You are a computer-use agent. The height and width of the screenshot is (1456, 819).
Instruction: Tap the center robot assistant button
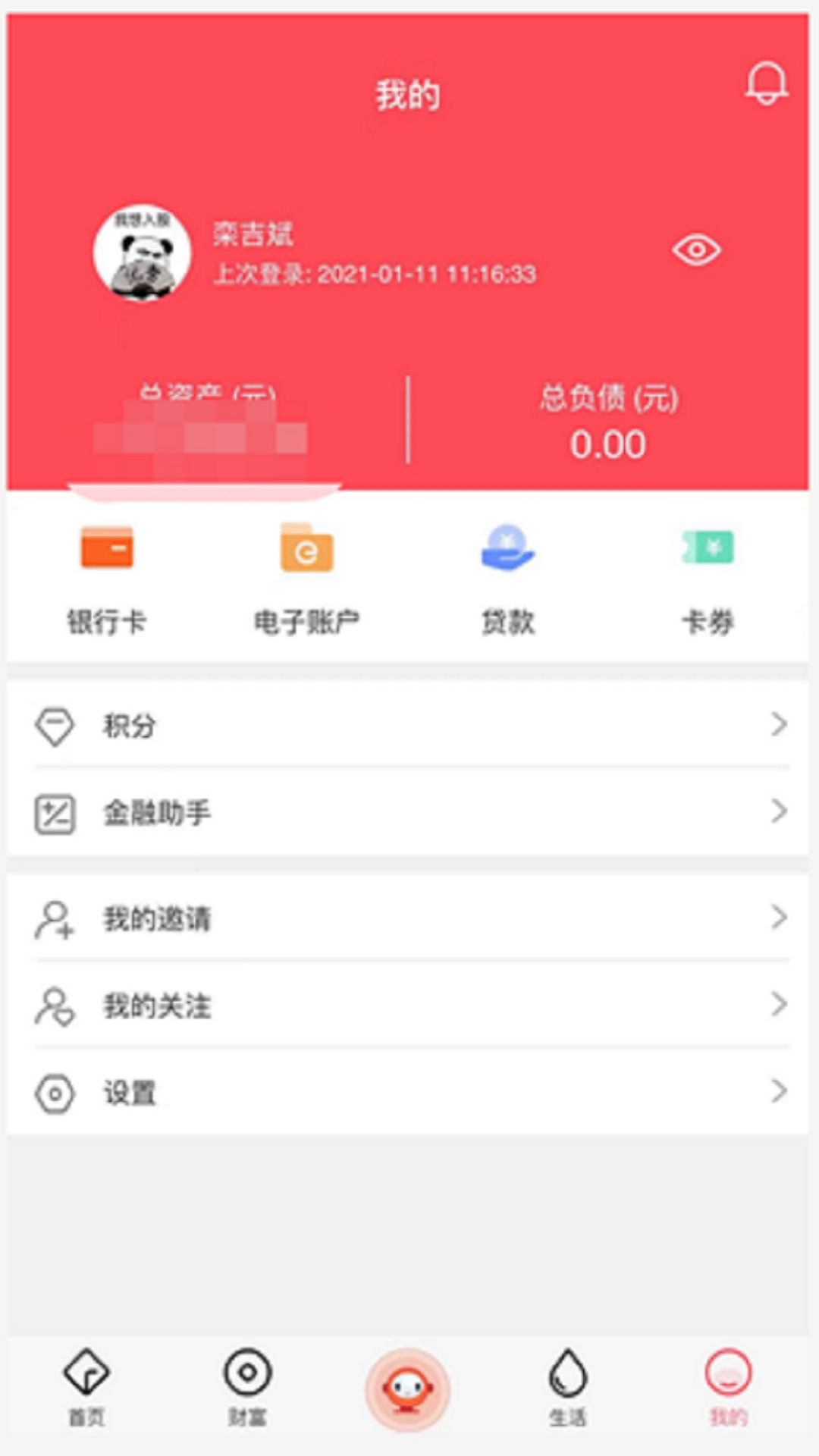click(408, 1389)
